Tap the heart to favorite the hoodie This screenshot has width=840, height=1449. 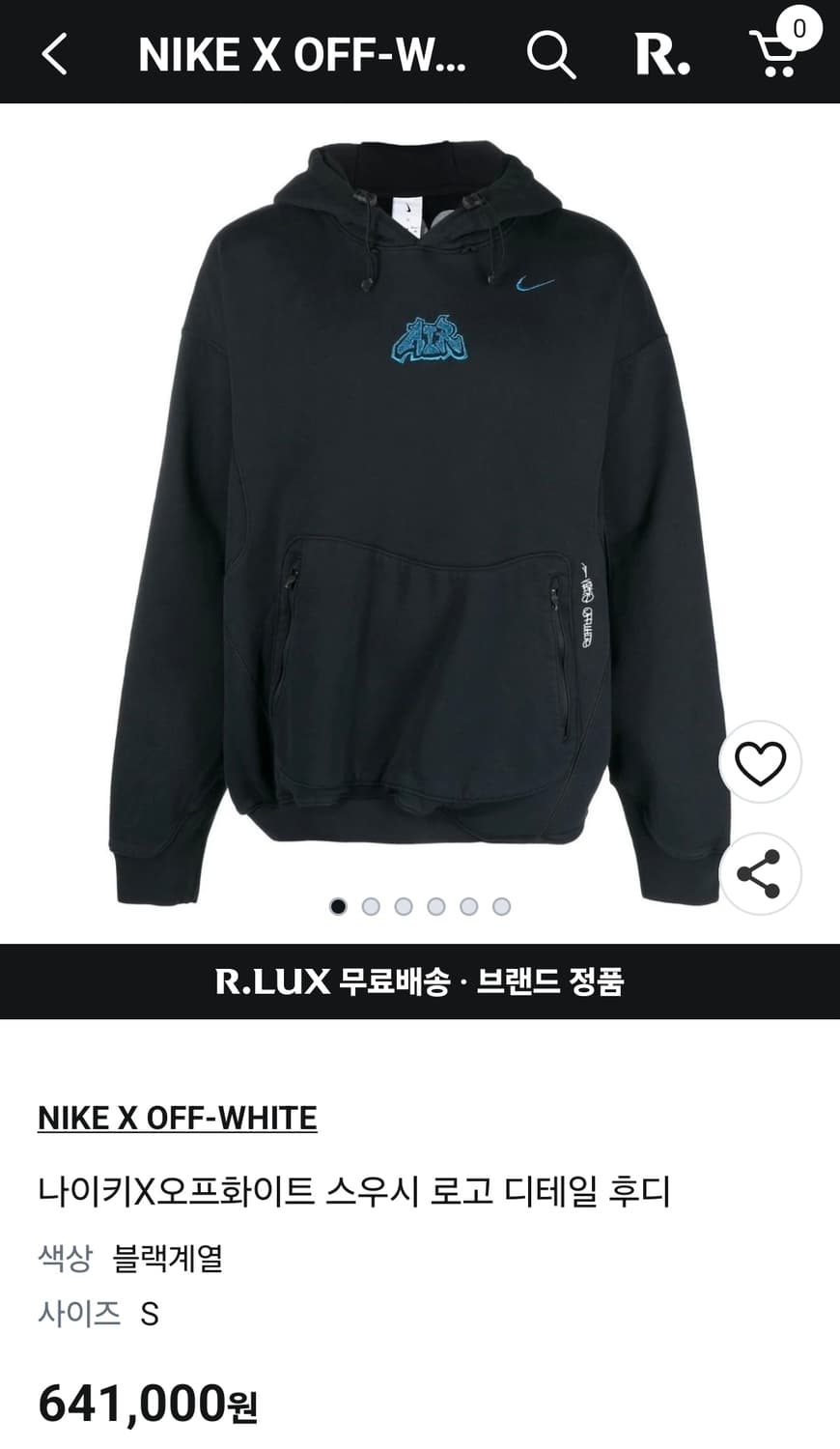[760, 760]
